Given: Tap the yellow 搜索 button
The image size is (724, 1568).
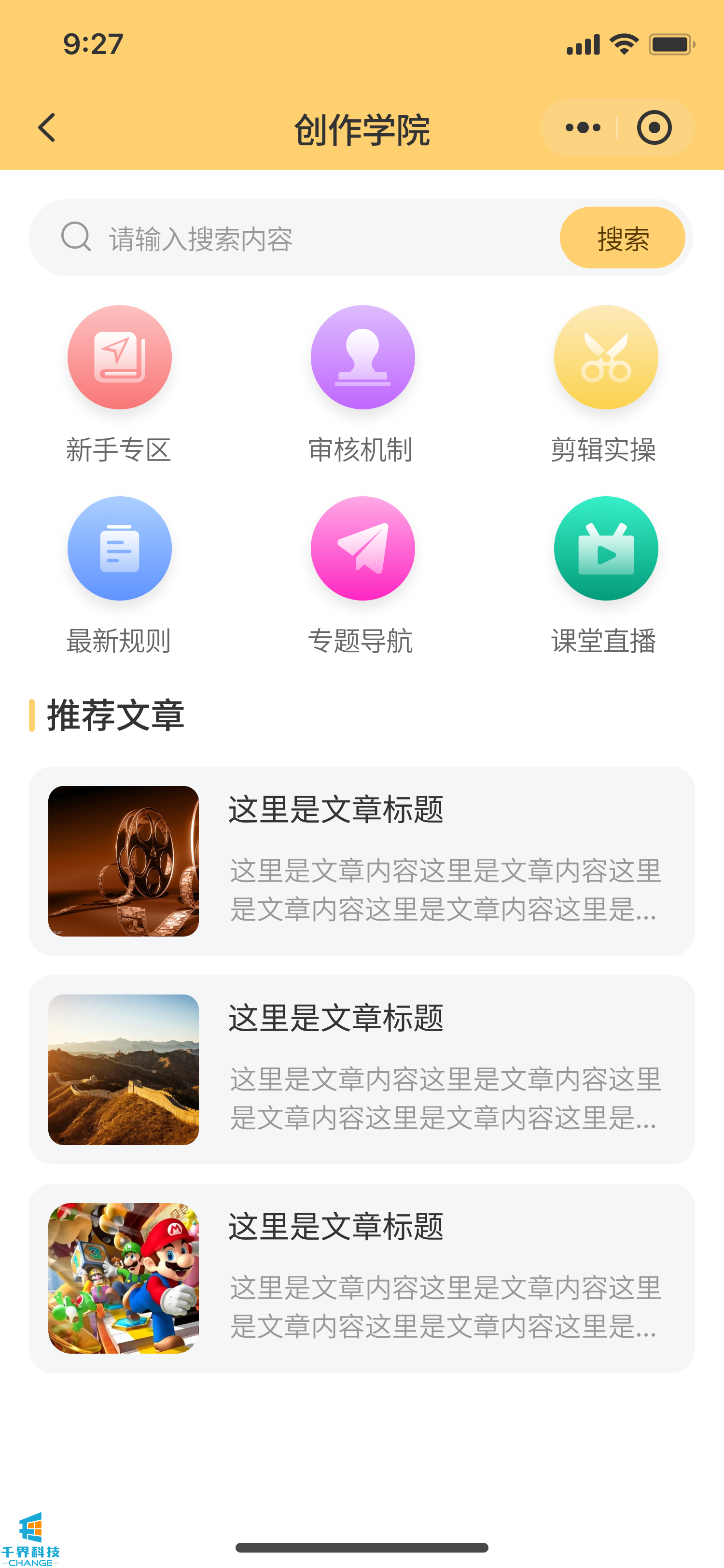Looking at the screenshot, I should click(622, 238).
